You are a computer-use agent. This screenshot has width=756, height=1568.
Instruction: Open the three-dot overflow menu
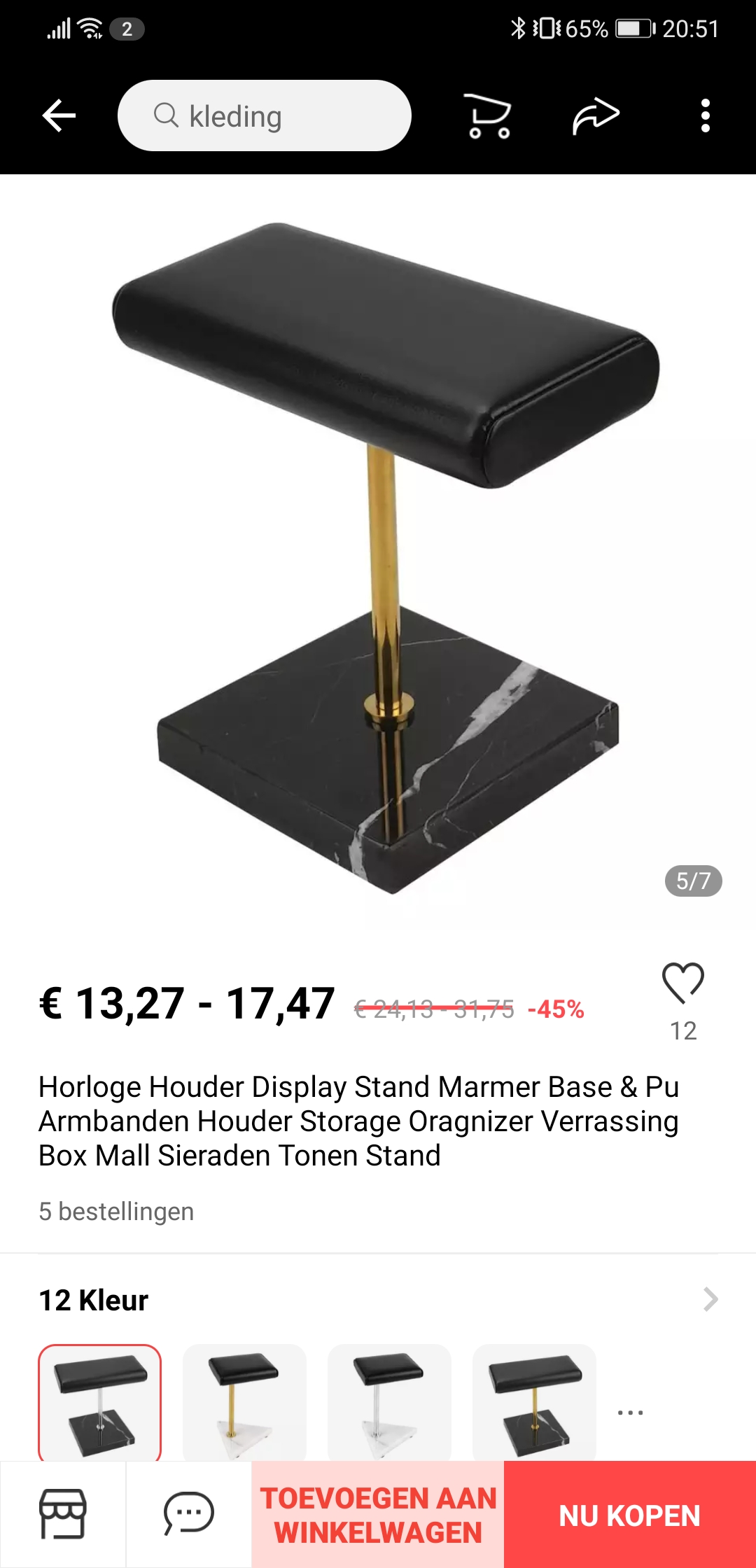coord(706,115)
